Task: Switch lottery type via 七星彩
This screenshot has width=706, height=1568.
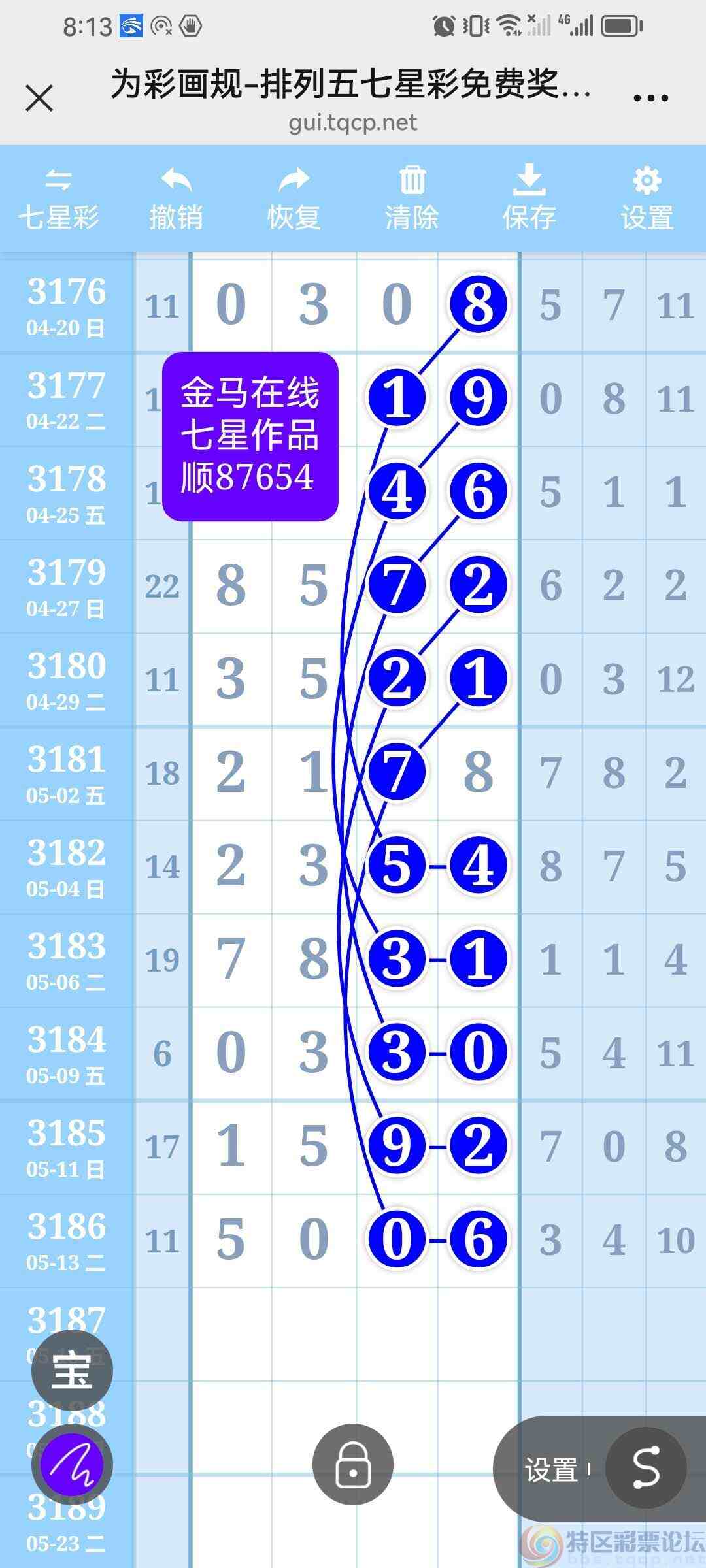Action: click(x=59, y=199)
